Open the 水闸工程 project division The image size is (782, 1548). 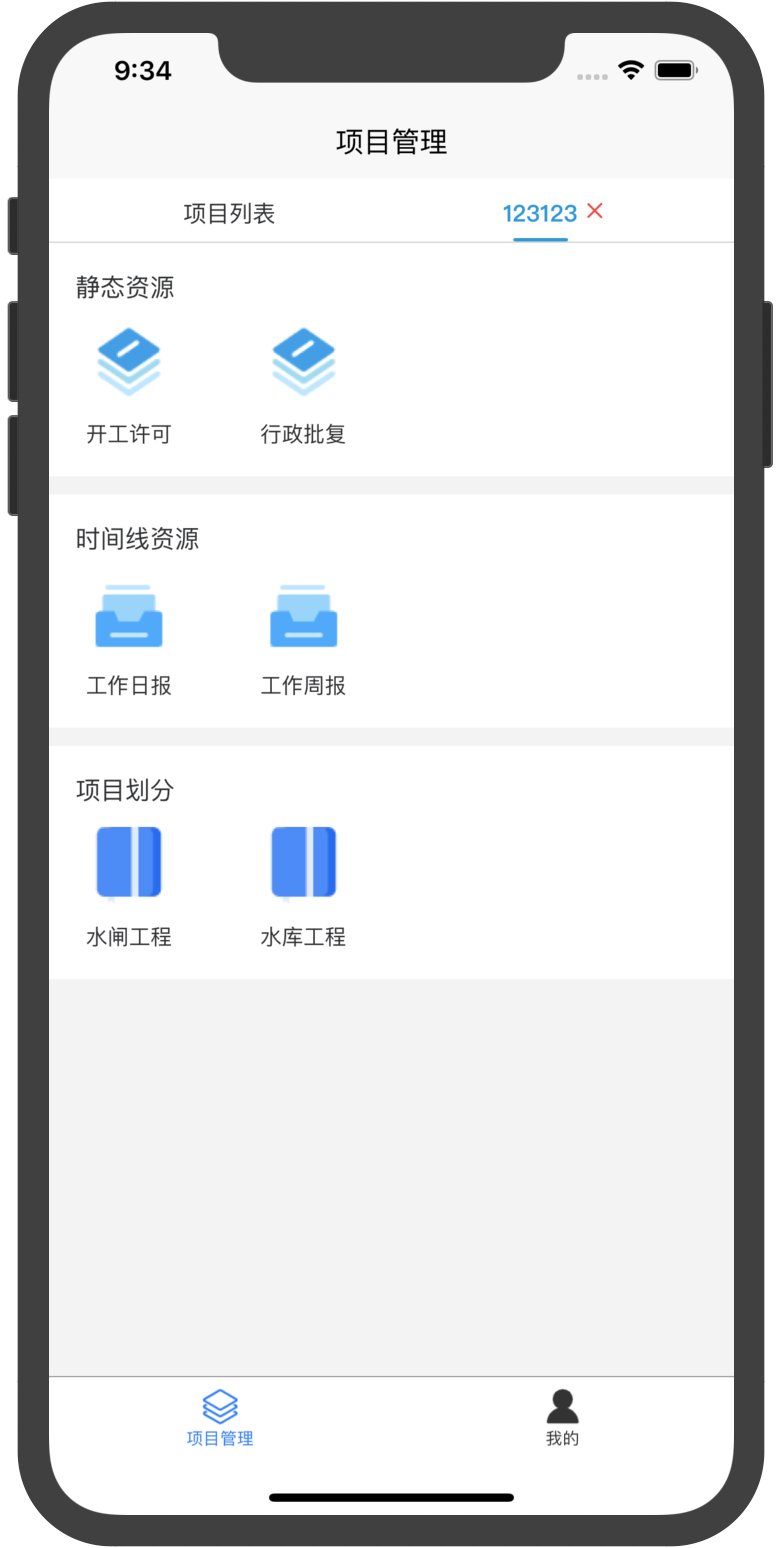129,887
